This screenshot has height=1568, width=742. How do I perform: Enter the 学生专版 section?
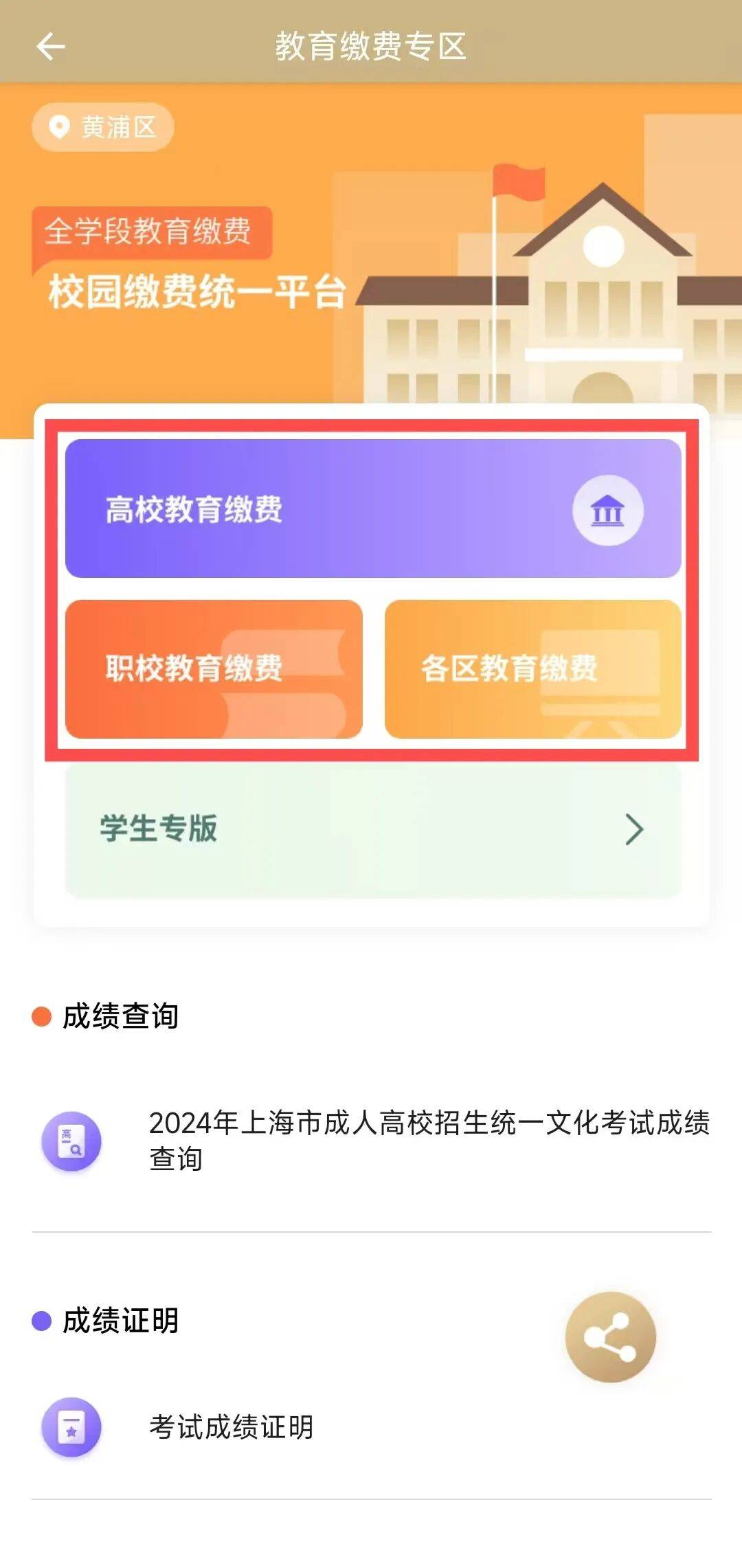coord(372,829)
